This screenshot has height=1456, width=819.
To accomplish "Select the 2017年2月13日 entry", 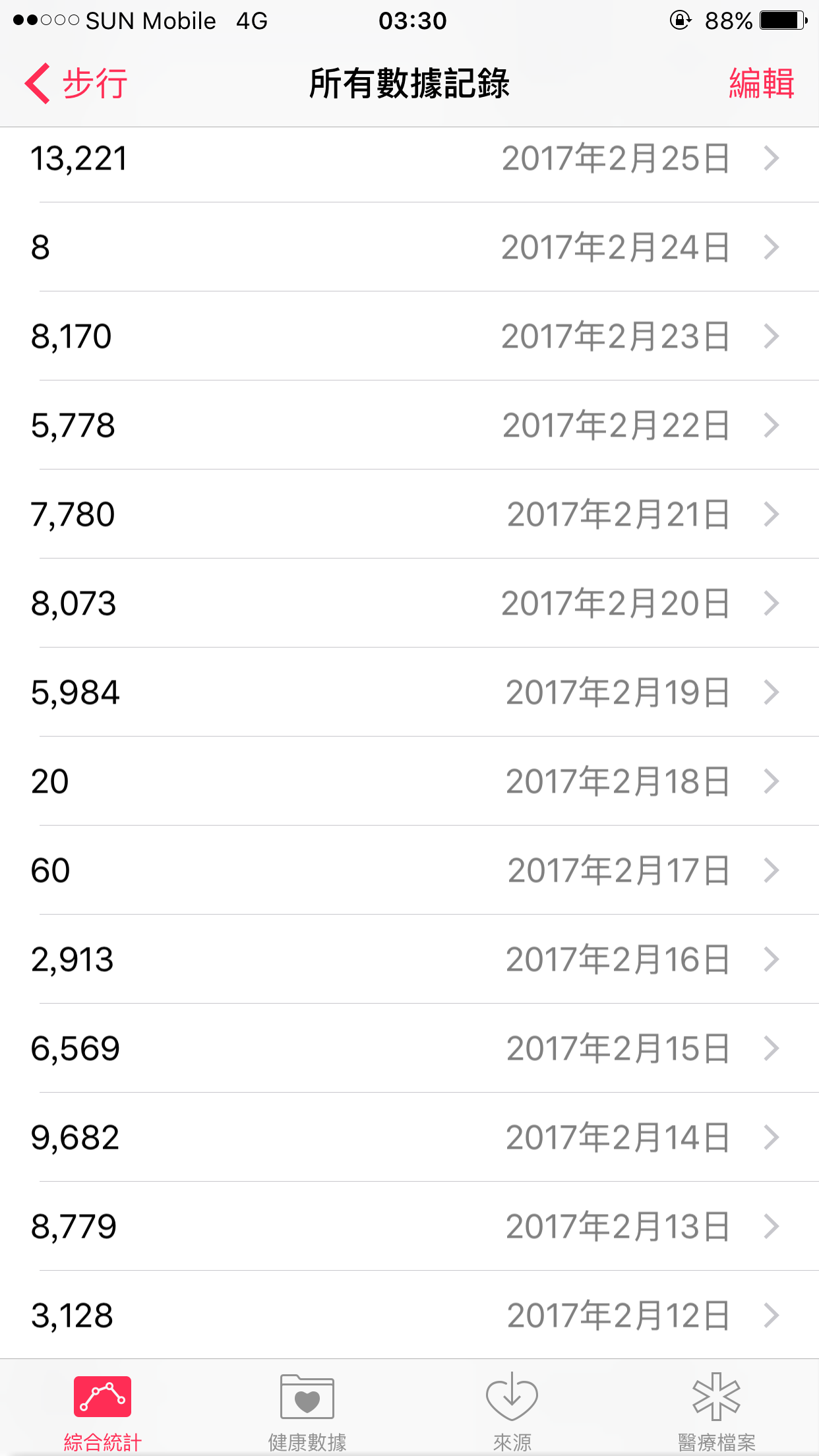I will click(x=409, y=1227).
